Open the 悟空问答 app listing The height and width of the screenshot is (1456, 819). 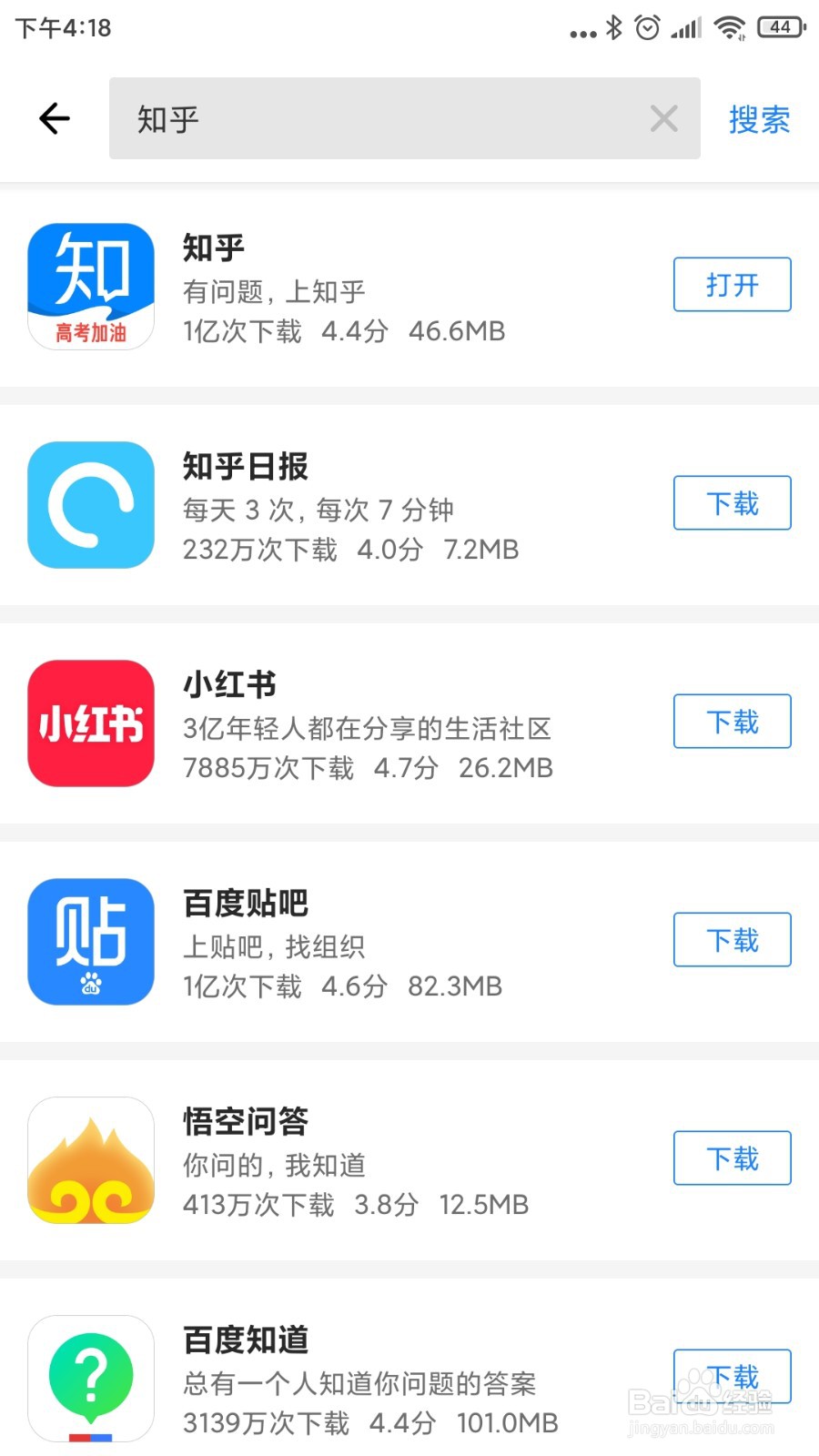409,1160
